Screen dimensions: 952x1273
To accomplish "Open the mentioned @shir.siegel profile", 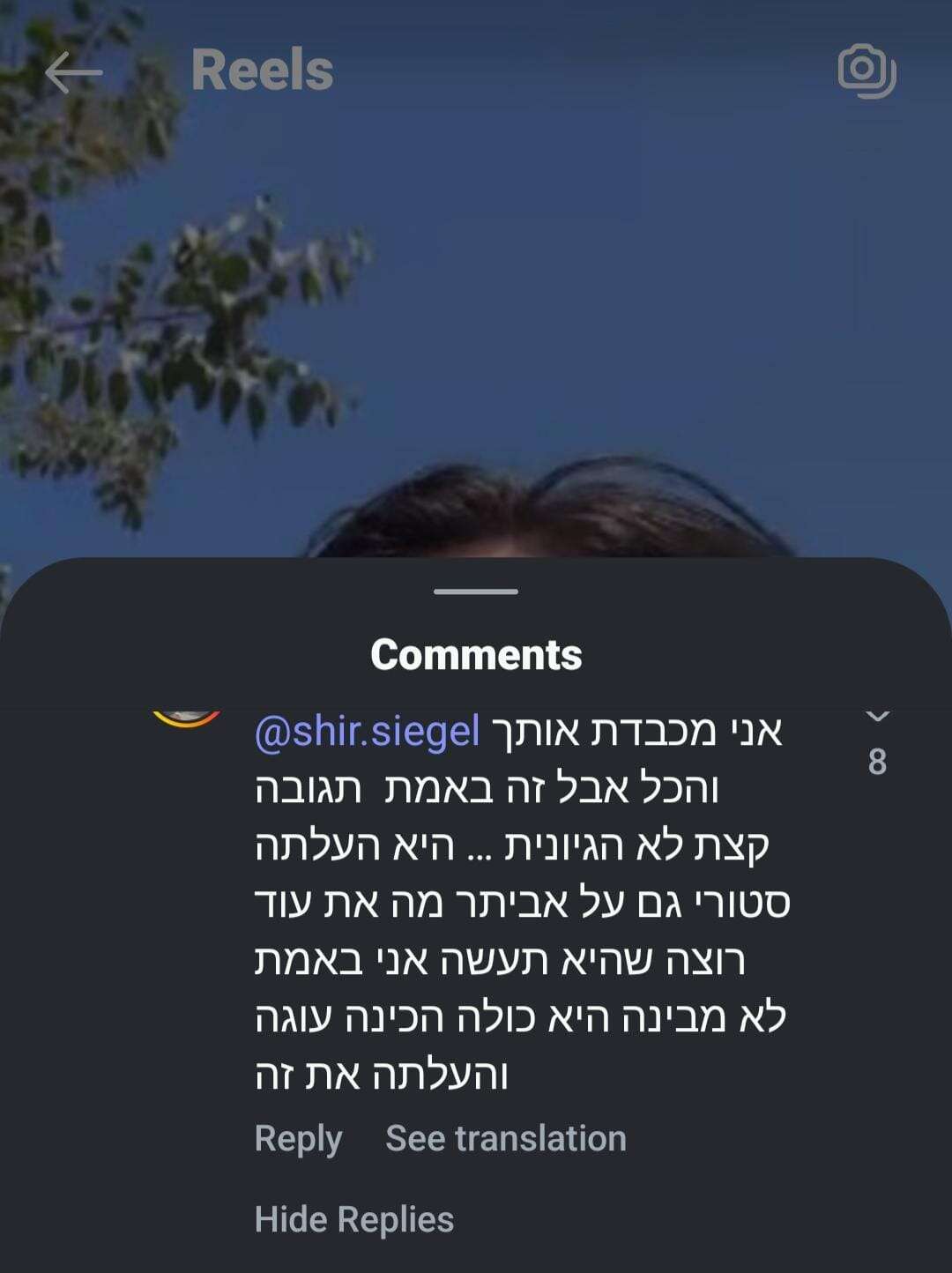I will [x=367, y=732].
